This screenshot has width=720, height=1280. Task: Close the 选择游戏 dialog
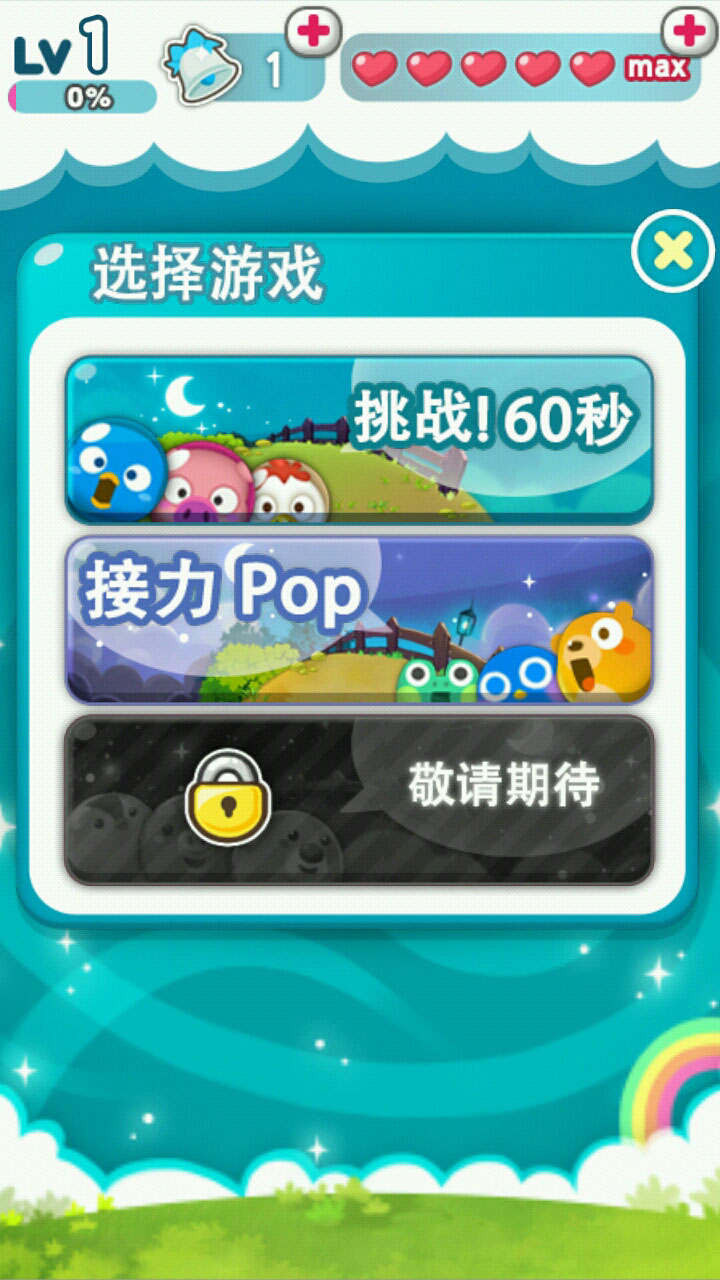(674, 252)
